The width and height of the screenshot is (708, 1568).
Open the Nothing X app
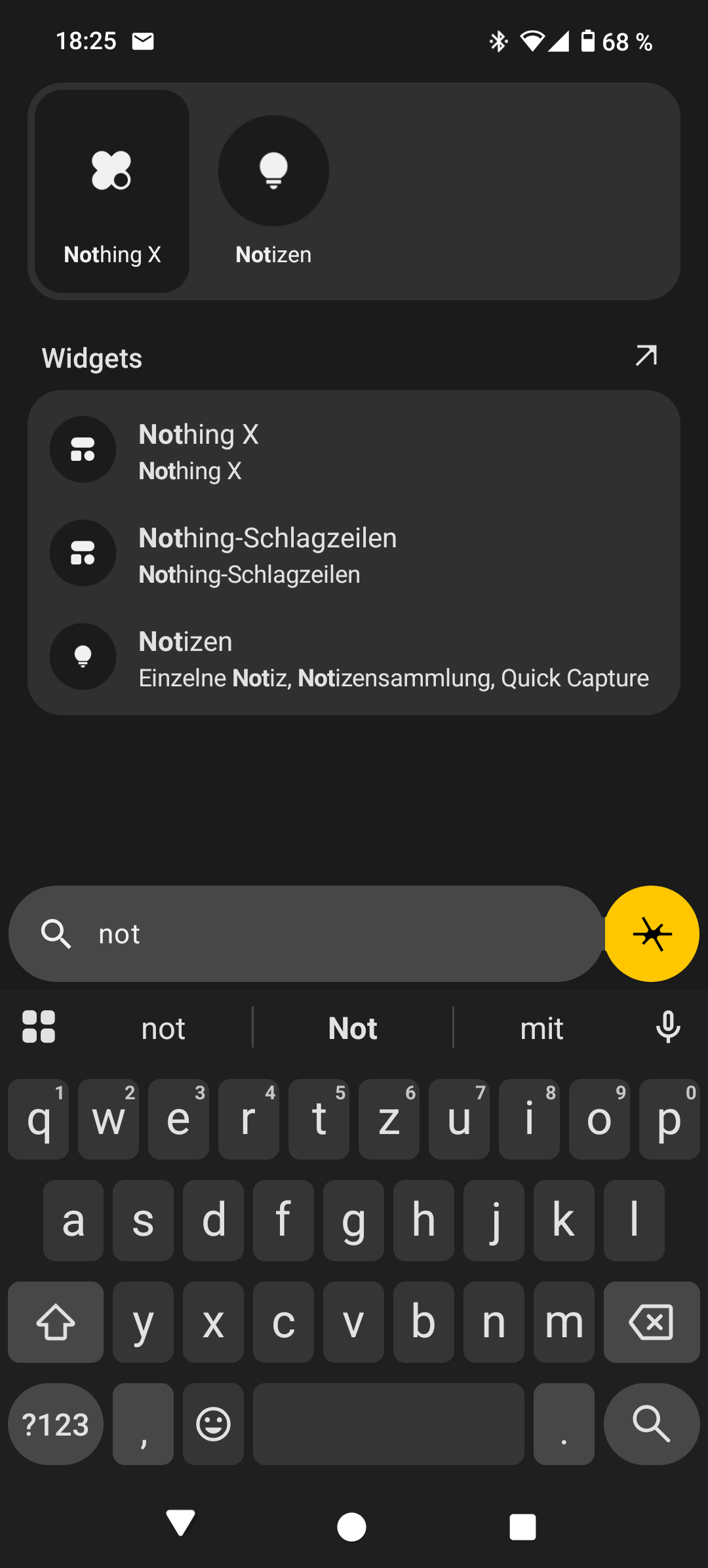tap(112, 191)
